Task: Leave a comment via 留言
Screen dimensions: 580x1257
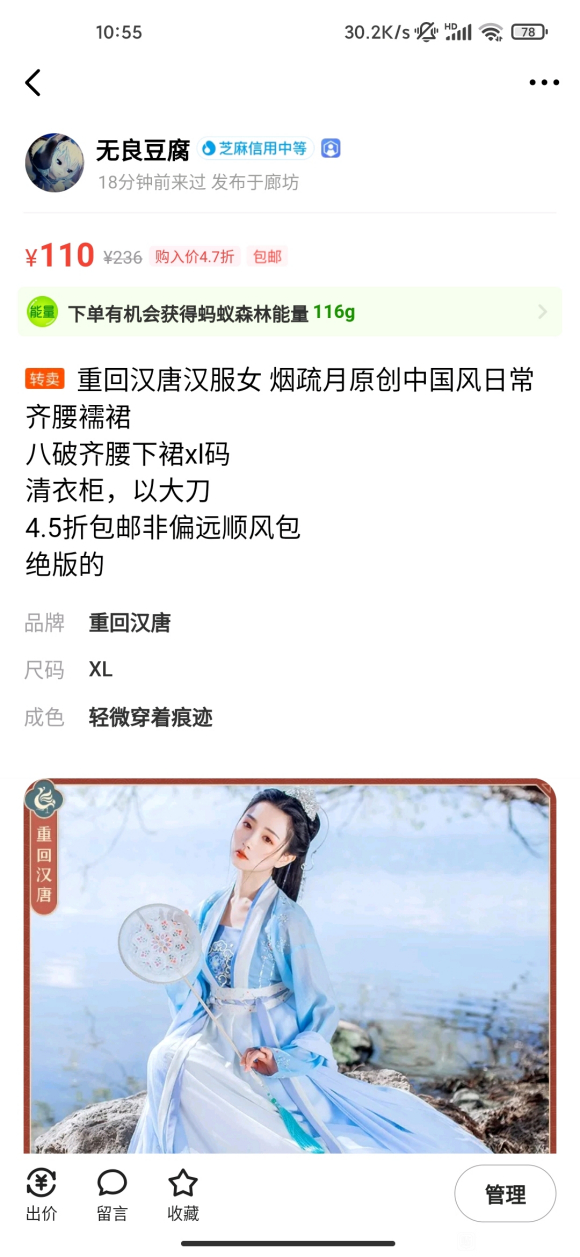Action: click(112, 1195)
